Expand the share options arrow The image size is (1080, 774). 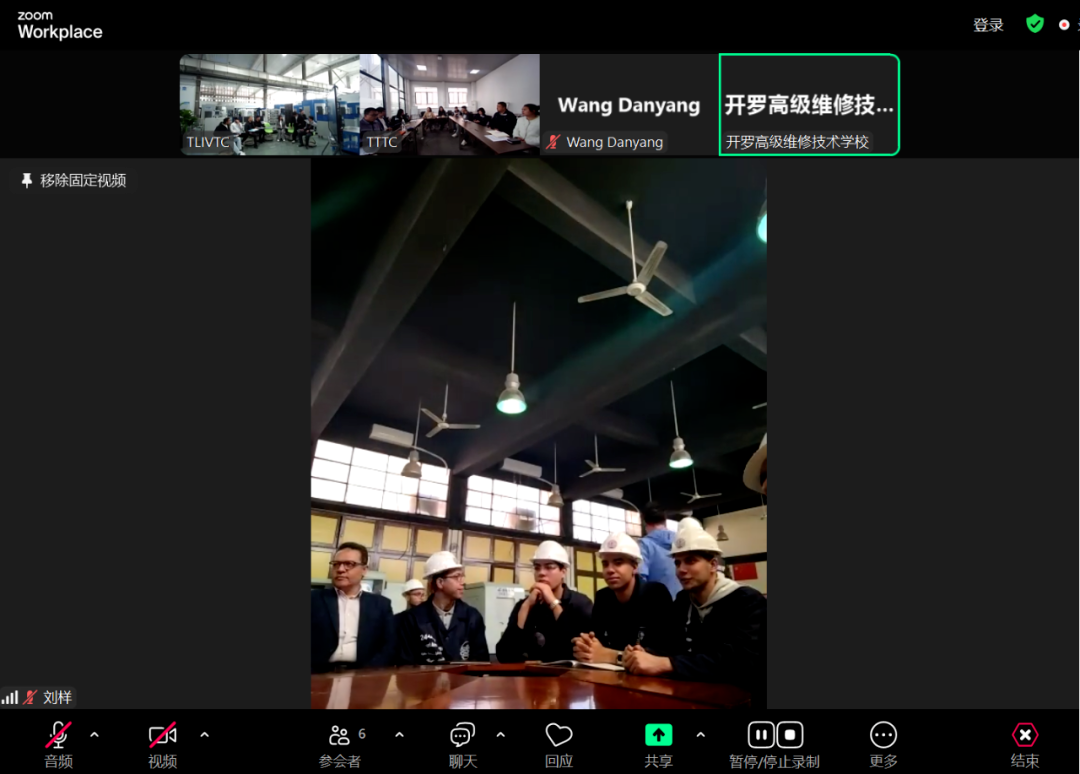700,735
